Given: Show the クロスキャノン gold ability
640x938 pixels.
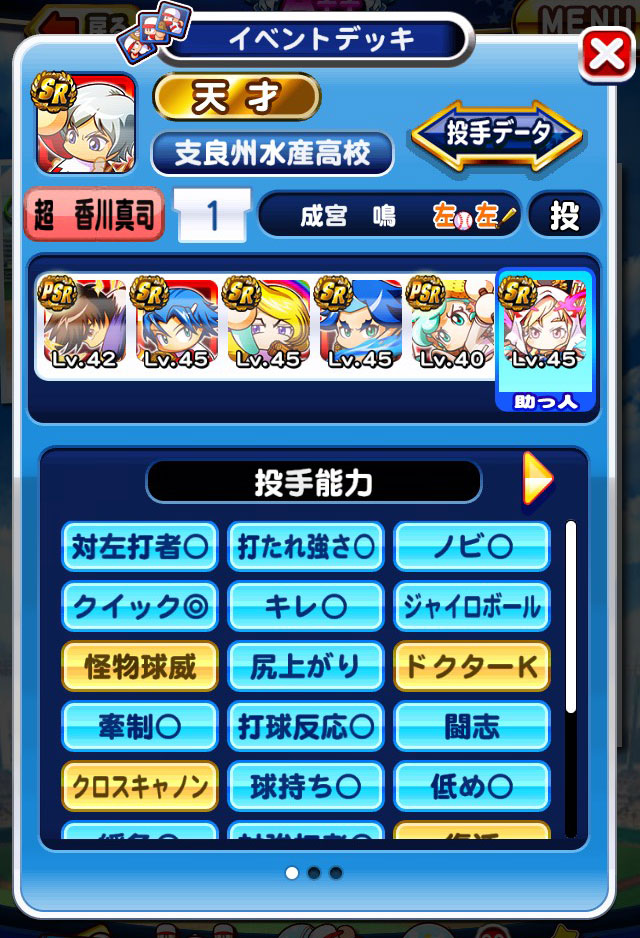Looking at the screenshot, I should [139, 786].
